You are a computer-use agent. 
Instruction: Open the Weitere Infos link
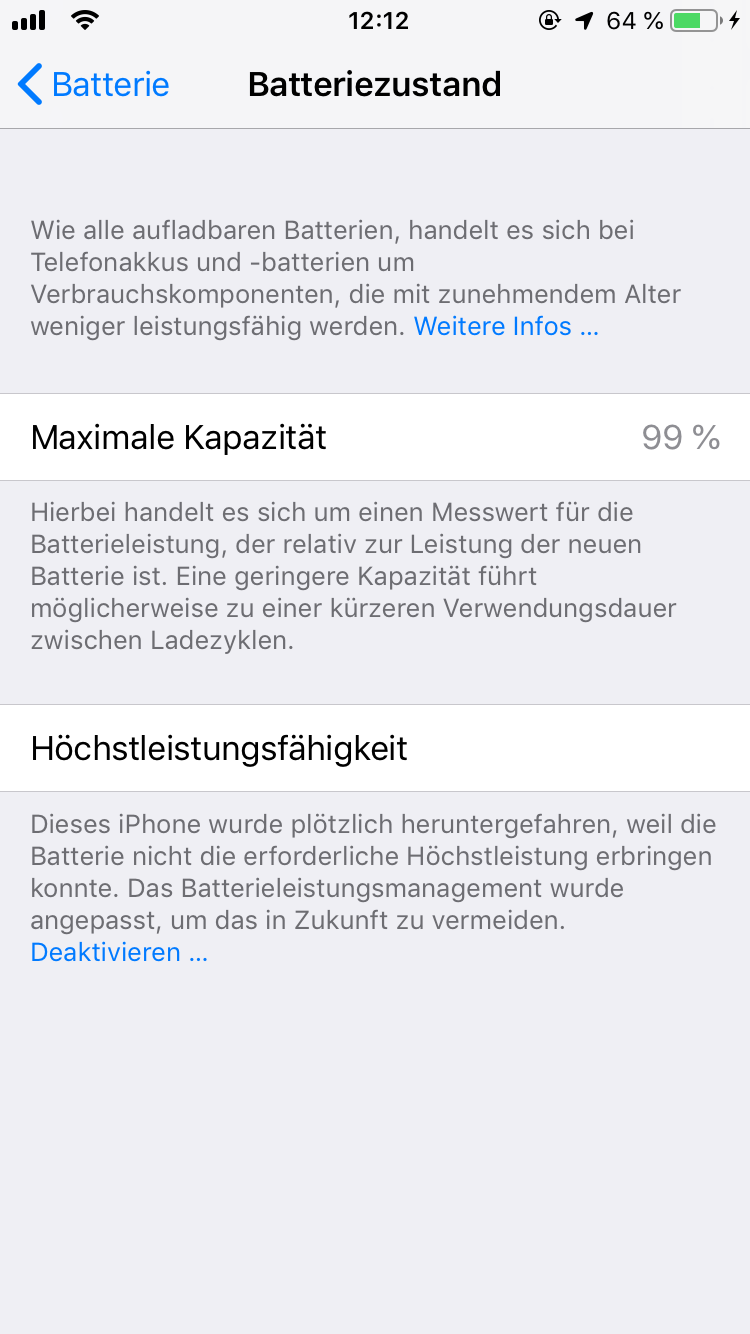(x=506, y=326)
